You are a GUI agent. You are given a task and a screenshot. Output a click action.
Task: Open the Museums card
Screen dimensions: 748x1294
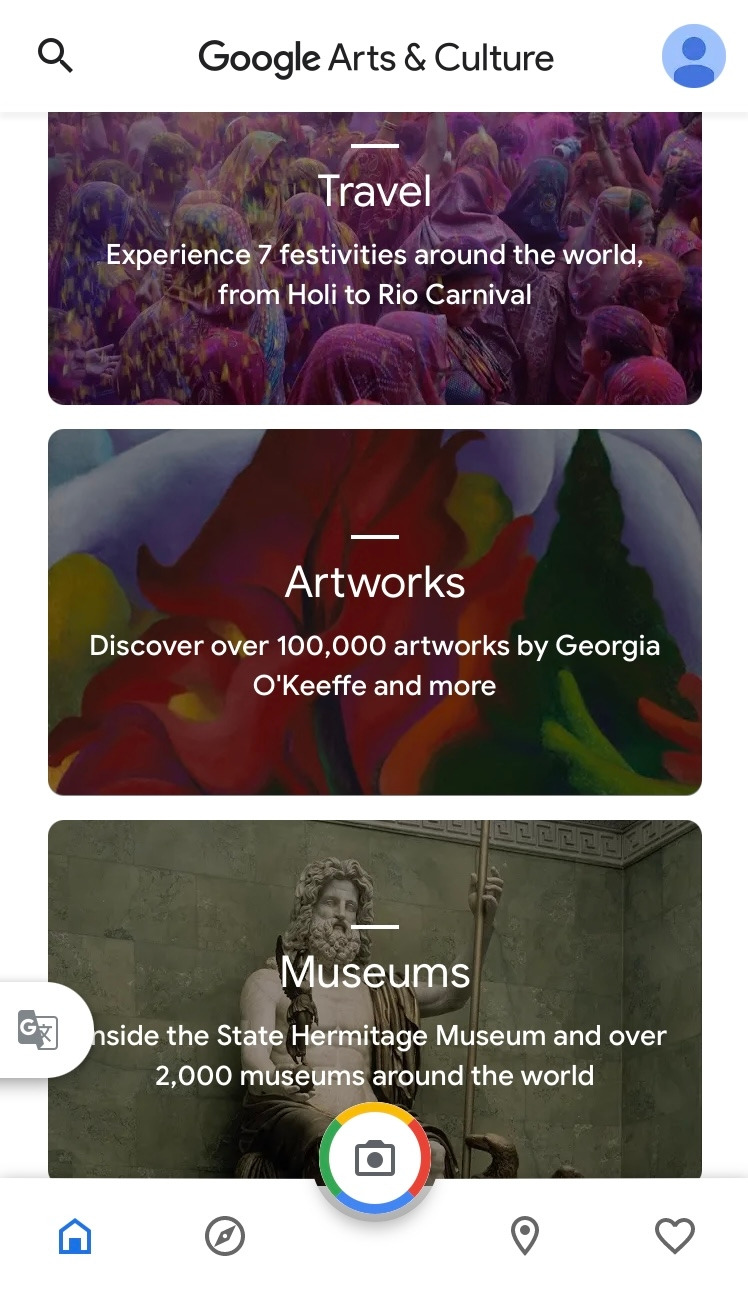375,1000
